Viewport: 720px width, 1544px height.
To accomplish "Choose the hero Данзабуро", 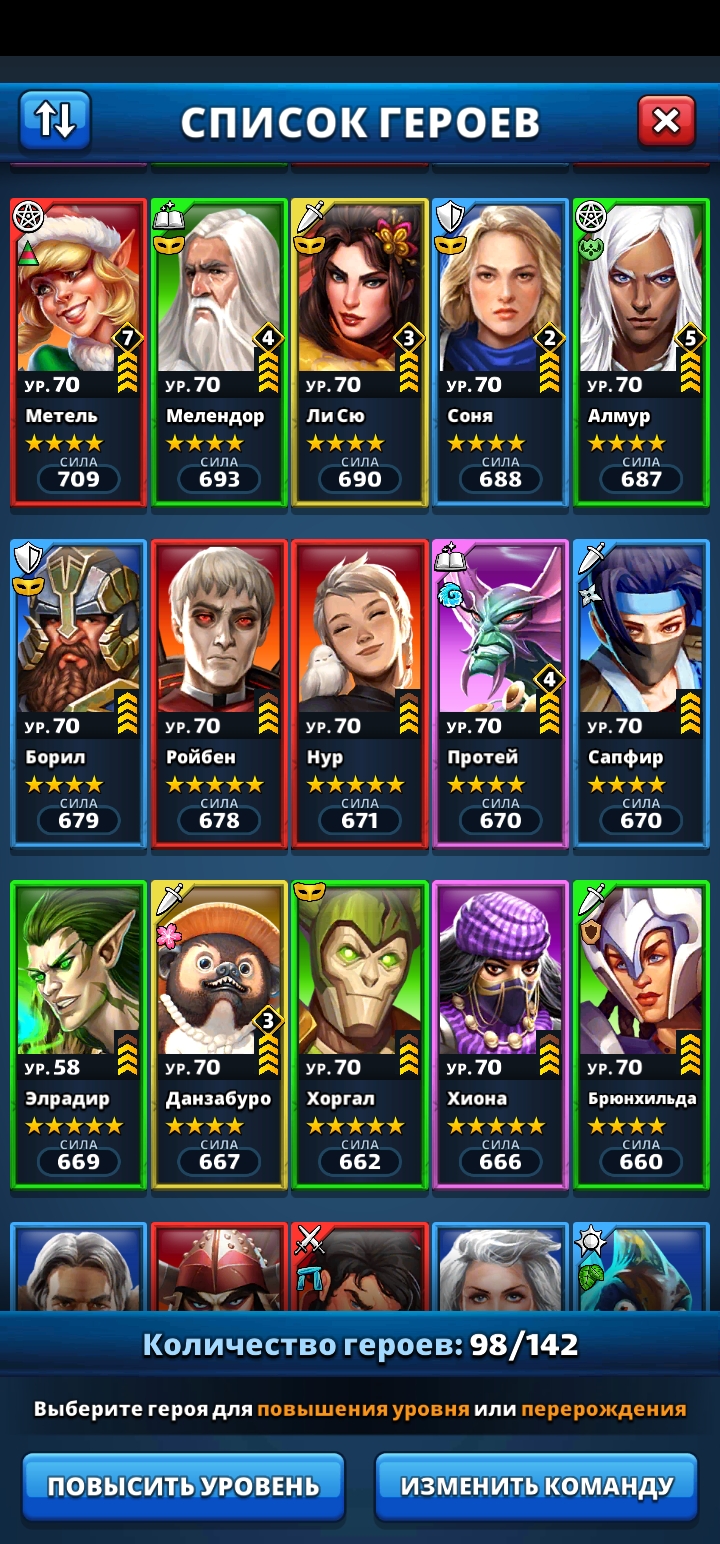I will point(219,1034).
